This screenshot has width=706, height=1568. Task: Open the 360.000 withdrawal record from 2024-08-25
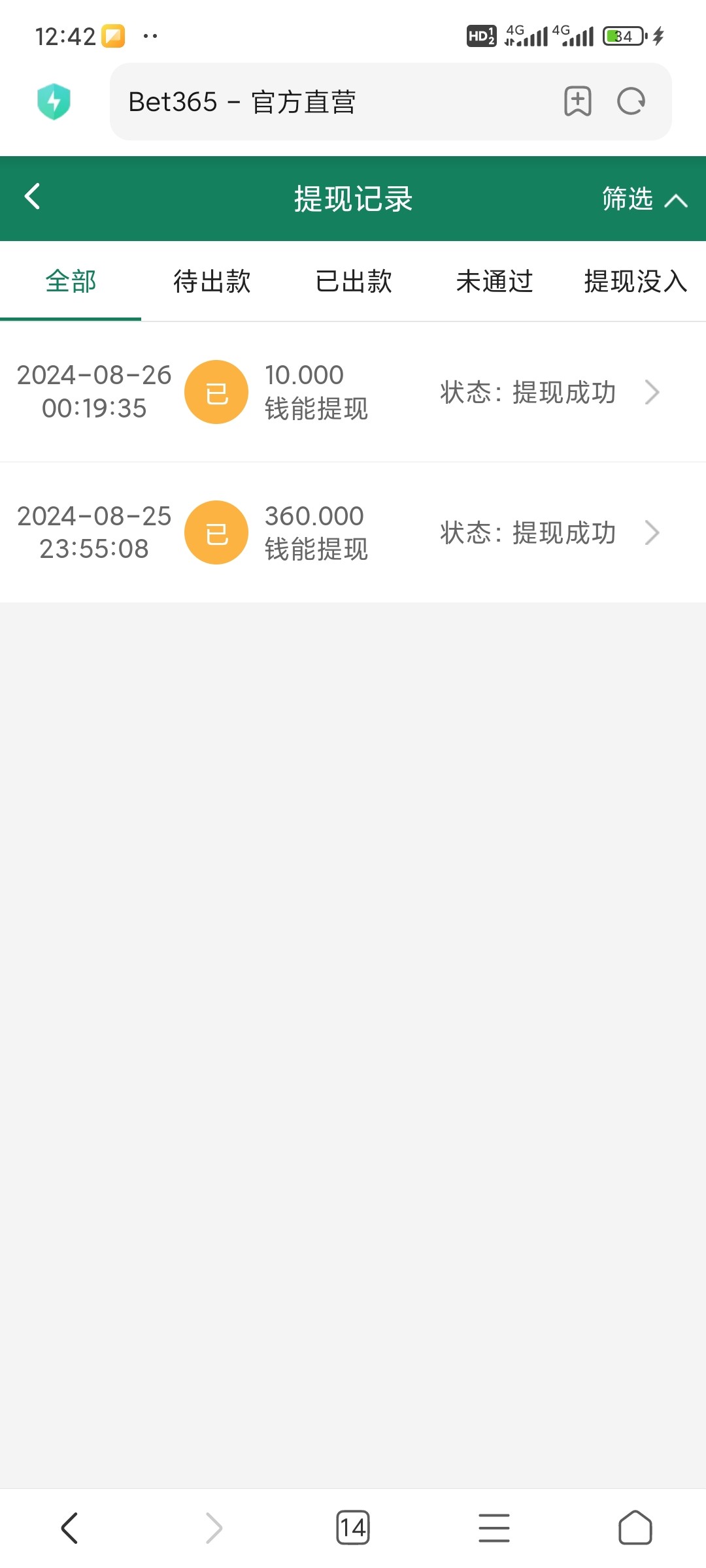353,532
